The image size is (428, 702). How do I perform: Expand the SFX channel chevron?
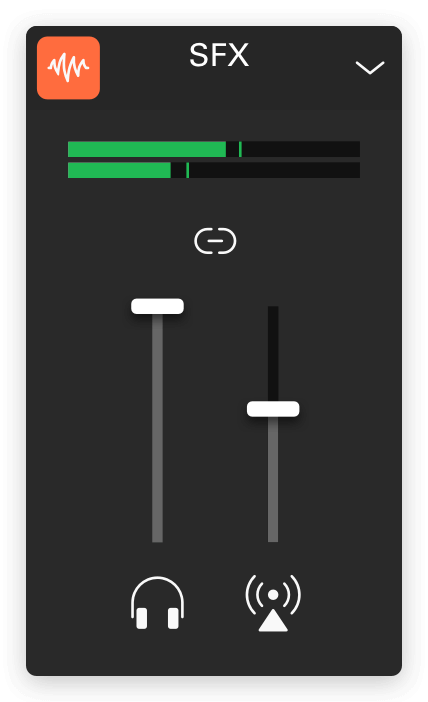click(x=370, y=68)
